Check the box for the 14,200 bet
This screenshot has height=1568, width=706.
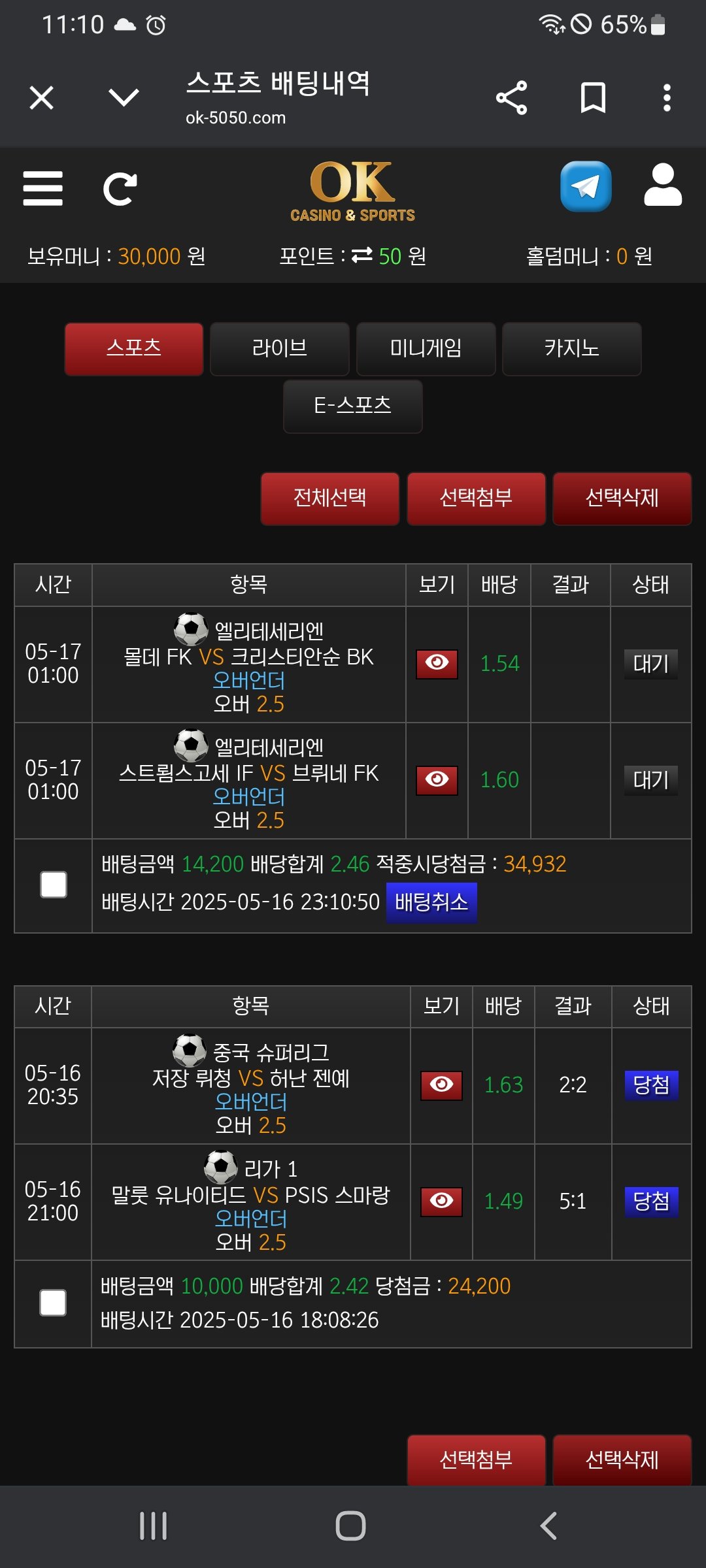(x=54, y=885)
